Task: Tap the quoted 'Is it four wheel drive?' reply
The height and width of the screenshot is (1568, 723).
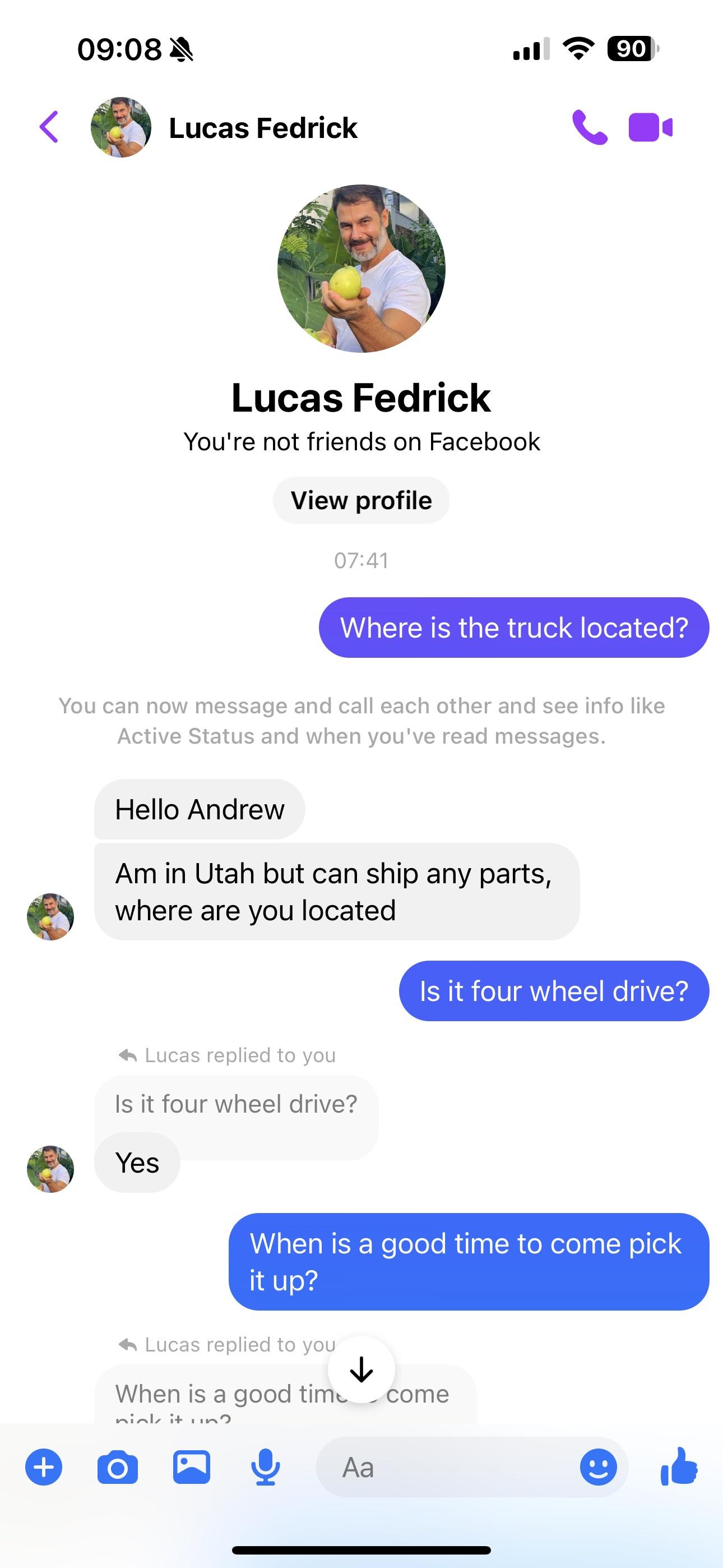Action: [x=236, y=1104]
